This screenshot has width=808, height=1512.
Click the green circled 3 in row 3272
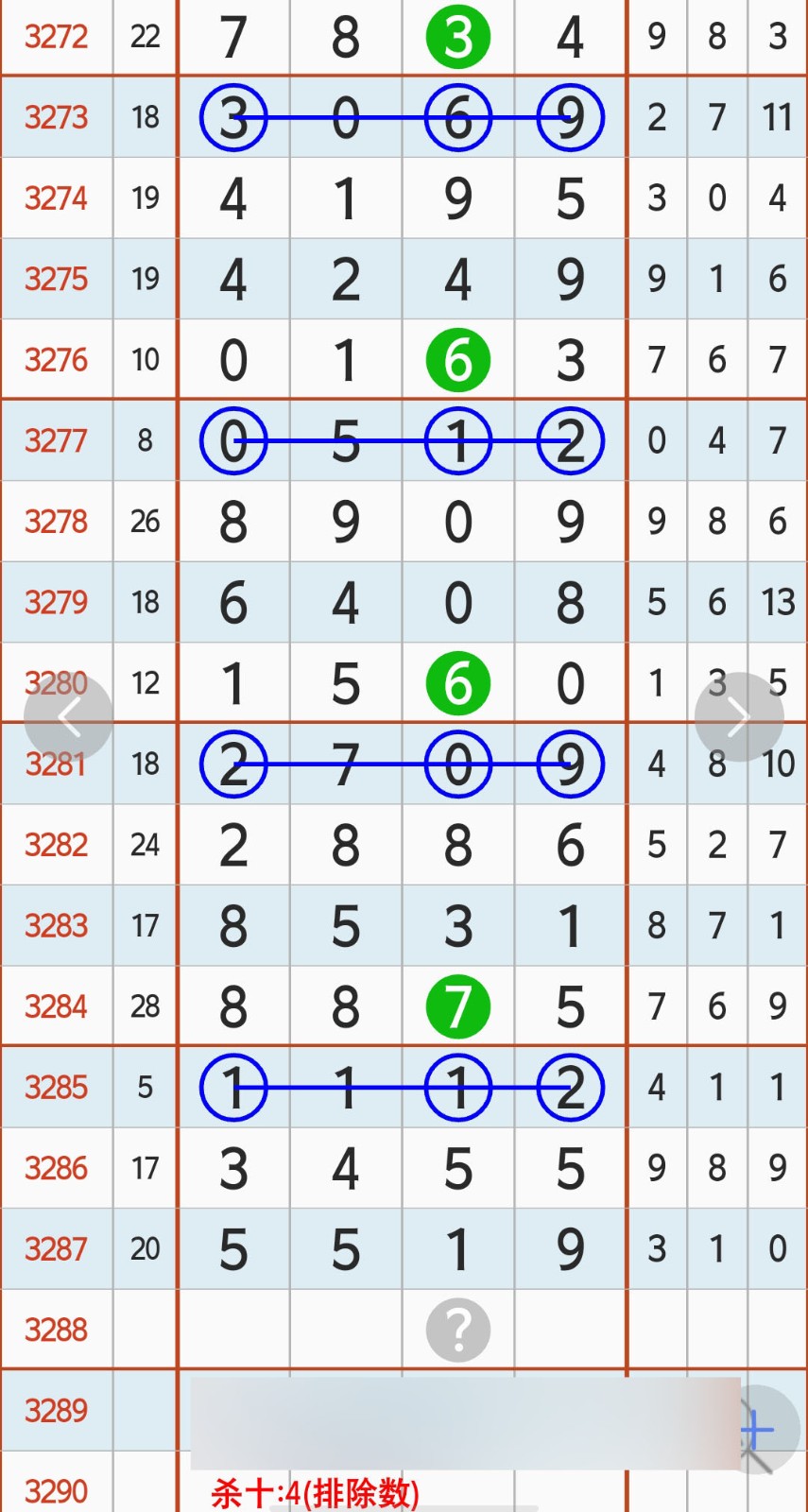click(458, 36)
